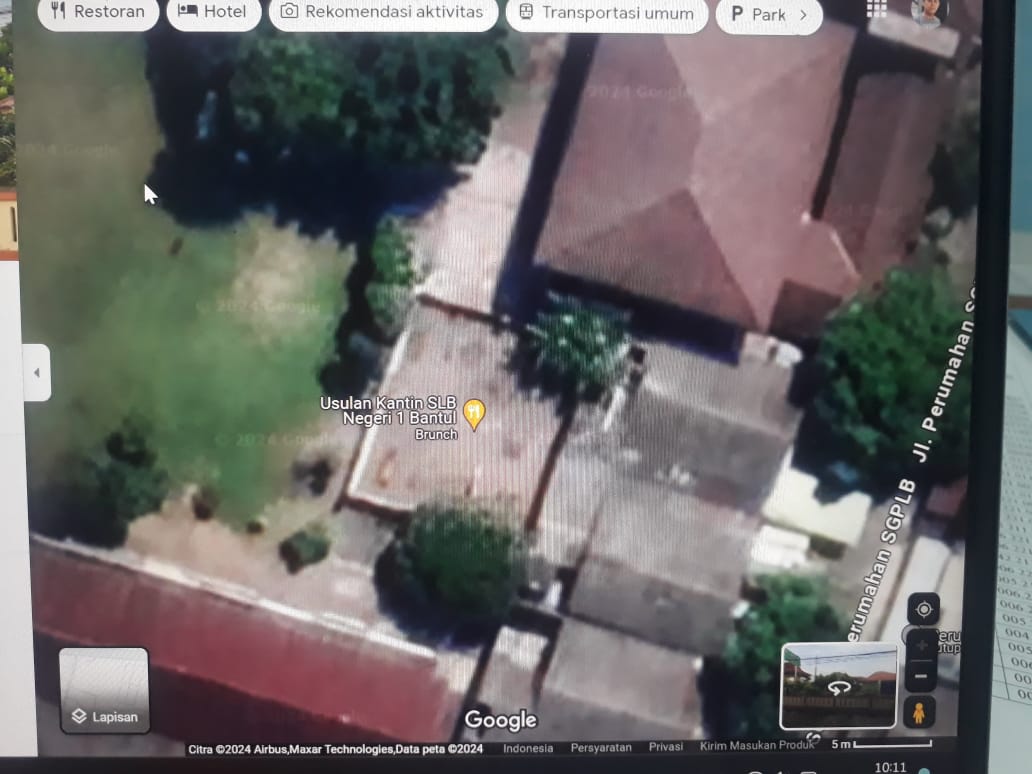
Task: Zoom out with the minus button
Action: [921, 677]
